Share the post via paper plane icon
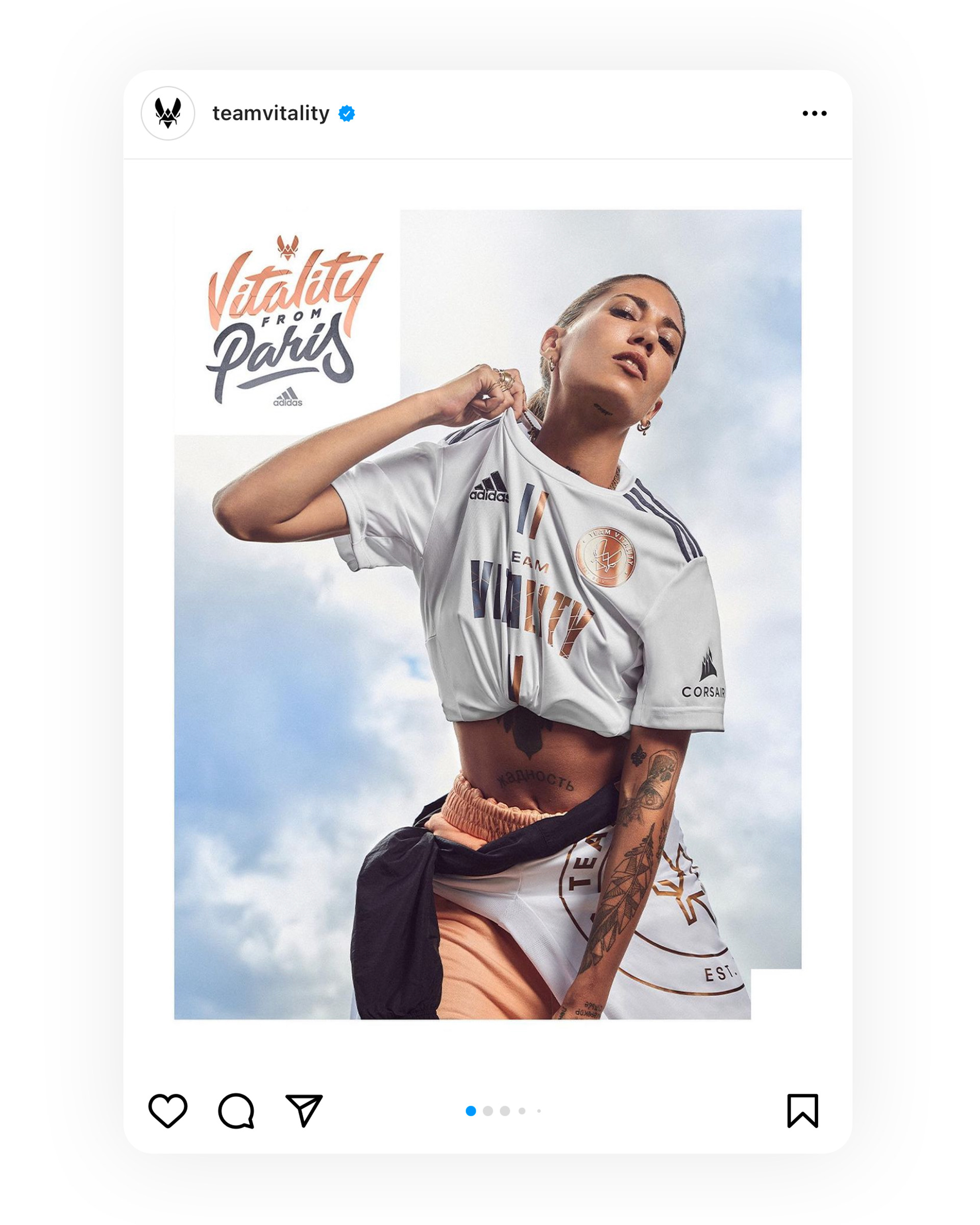This screenshot has height=1225, width=980. [304, 1110]
